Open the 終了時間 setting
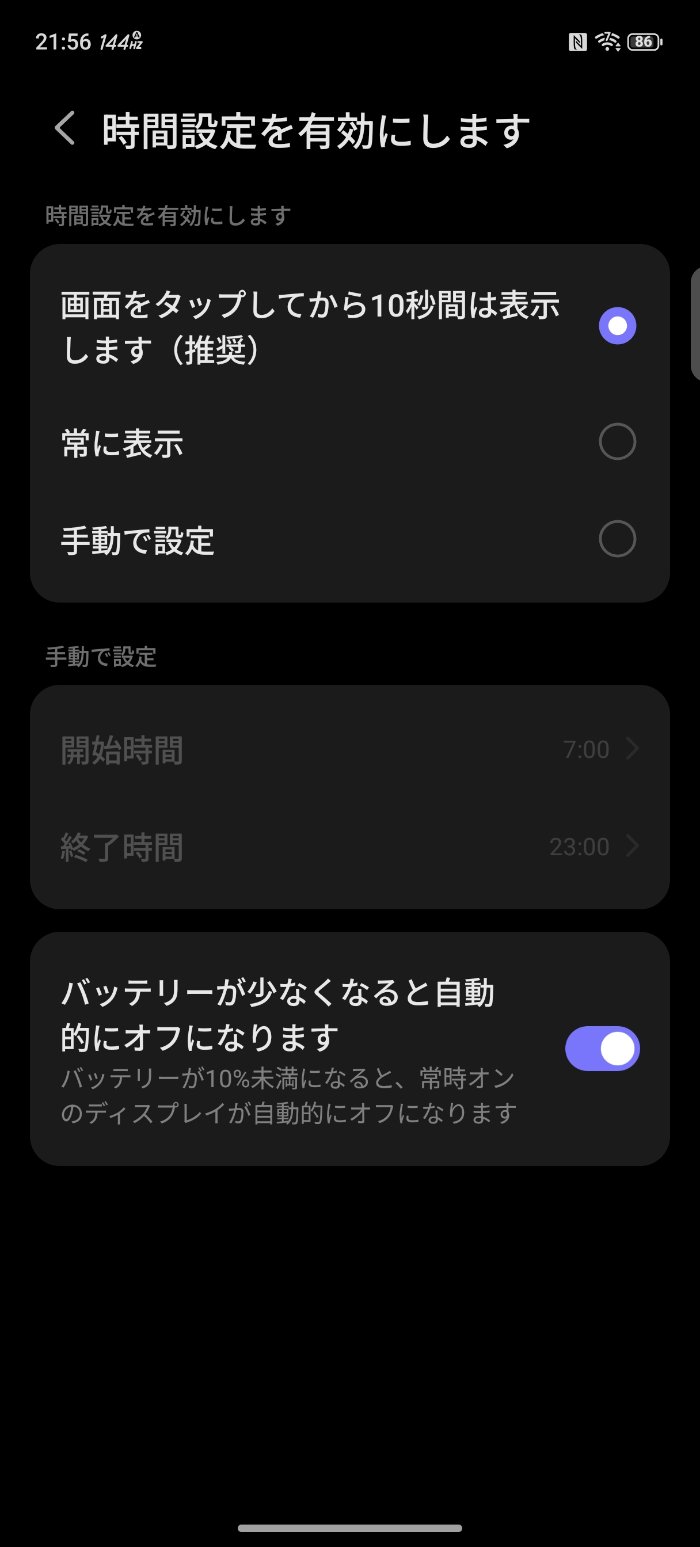This screenshot has width=700, height=1547. coord(349,847)
